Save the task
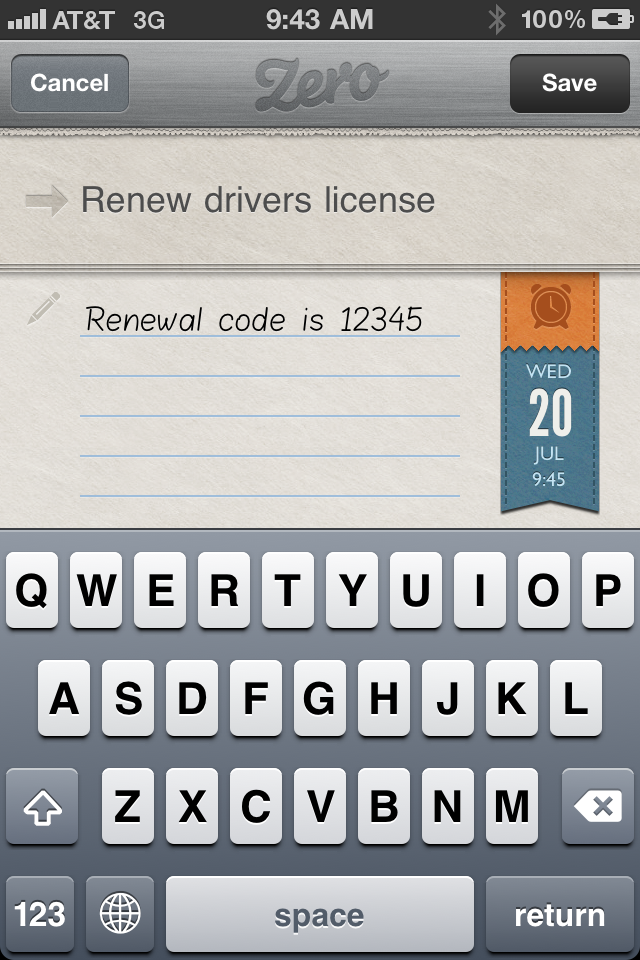Viewport: 640px width, 960px height. tap(569, 83)
